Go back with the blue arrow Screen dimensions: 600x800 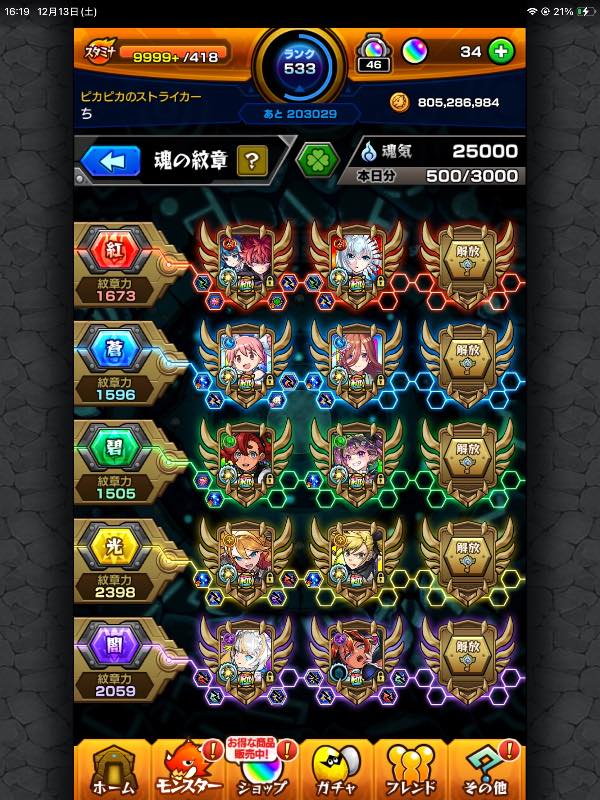point(109,161)
